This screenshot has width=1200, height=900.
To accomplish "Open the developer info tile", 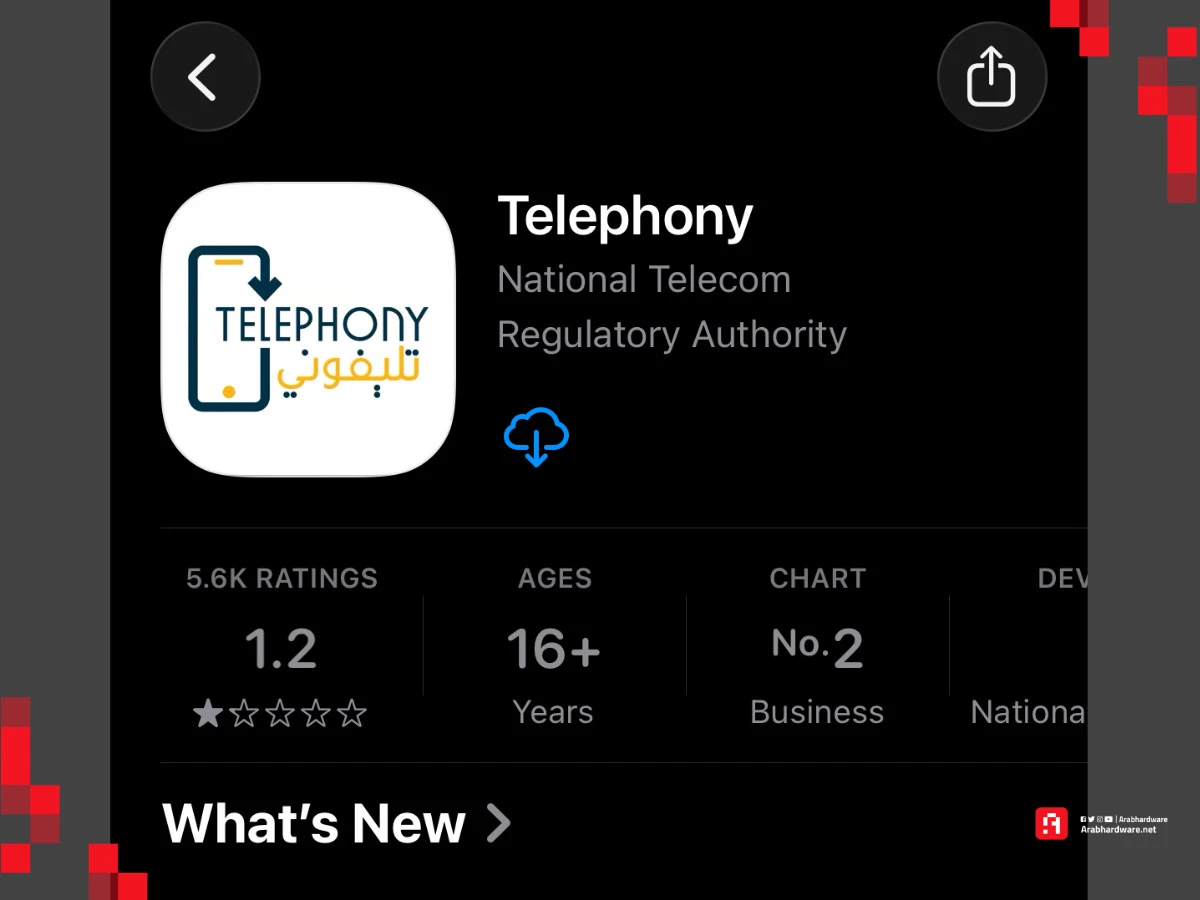I will (1030, 647).
